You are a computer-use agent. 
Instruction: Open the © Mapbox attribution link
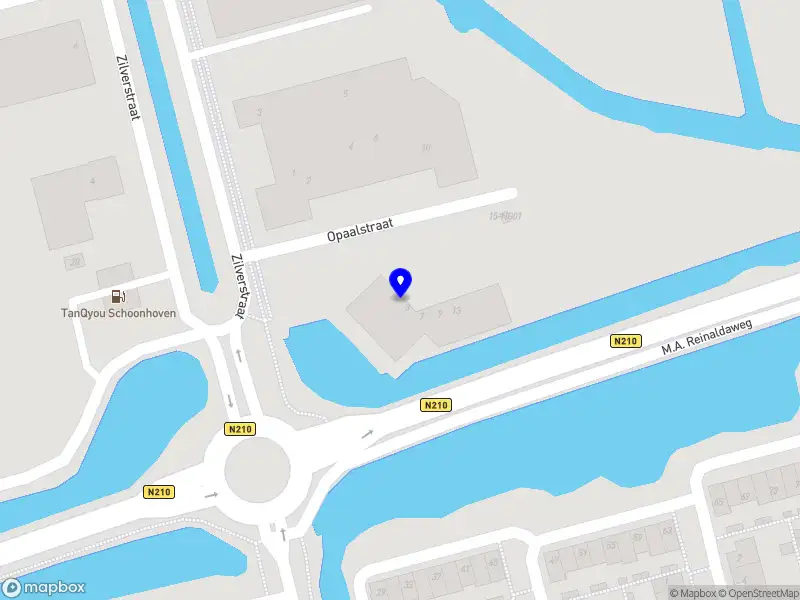click(x=691, y=593)
